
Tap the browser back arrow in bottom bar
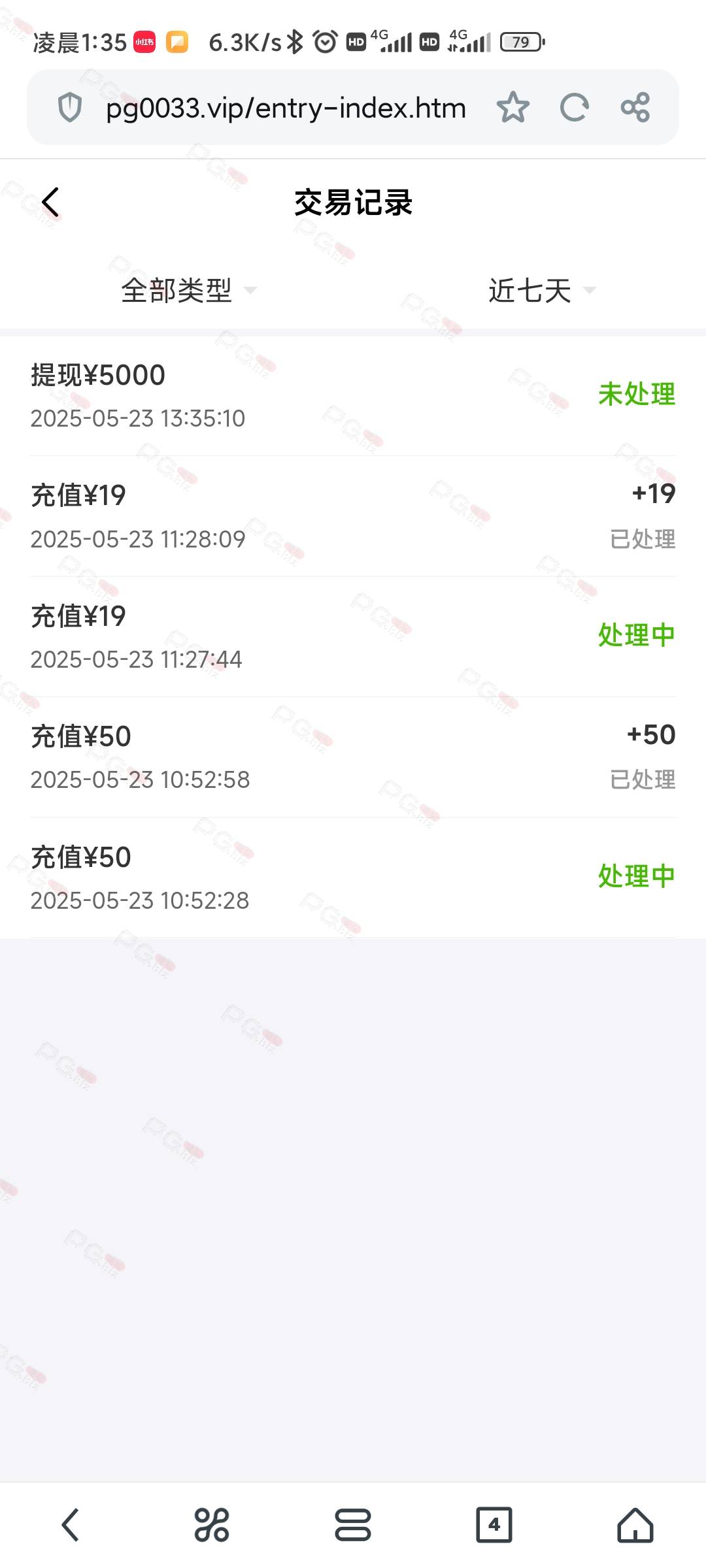tap(71, 1525)
